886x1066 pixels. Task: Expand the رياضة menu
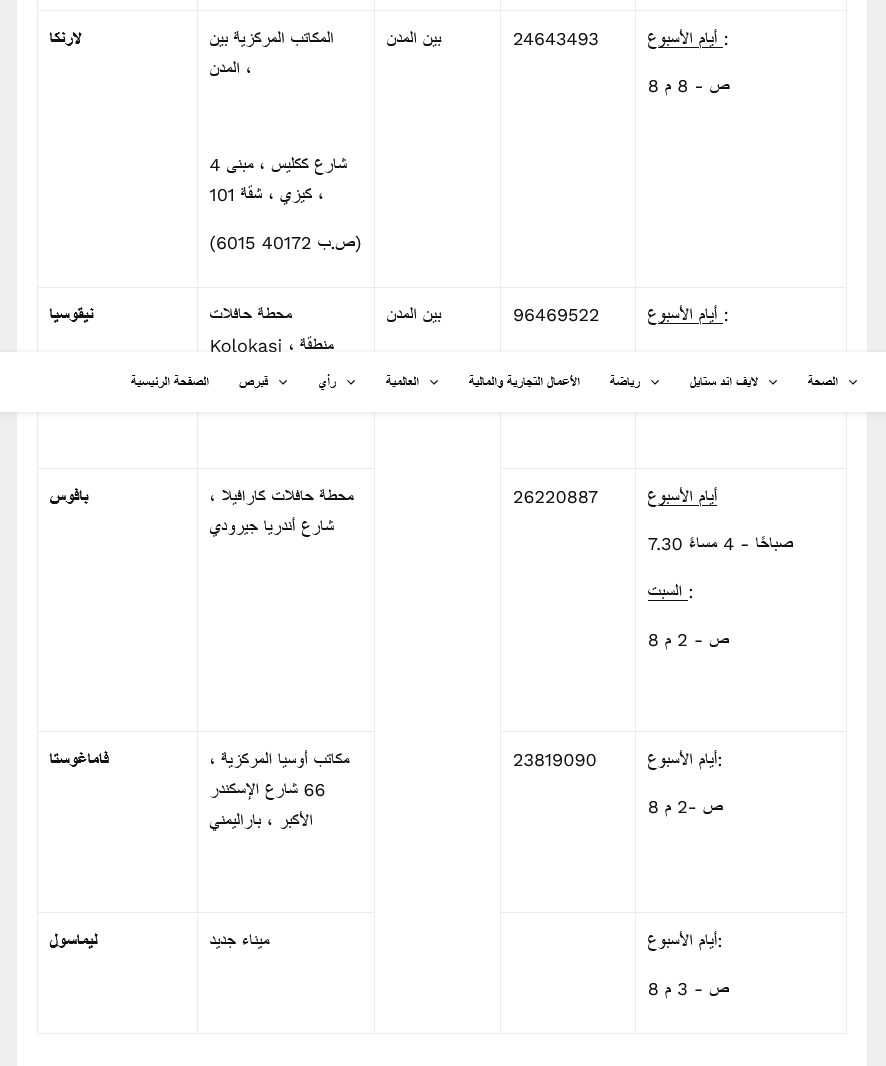point(634,382)
